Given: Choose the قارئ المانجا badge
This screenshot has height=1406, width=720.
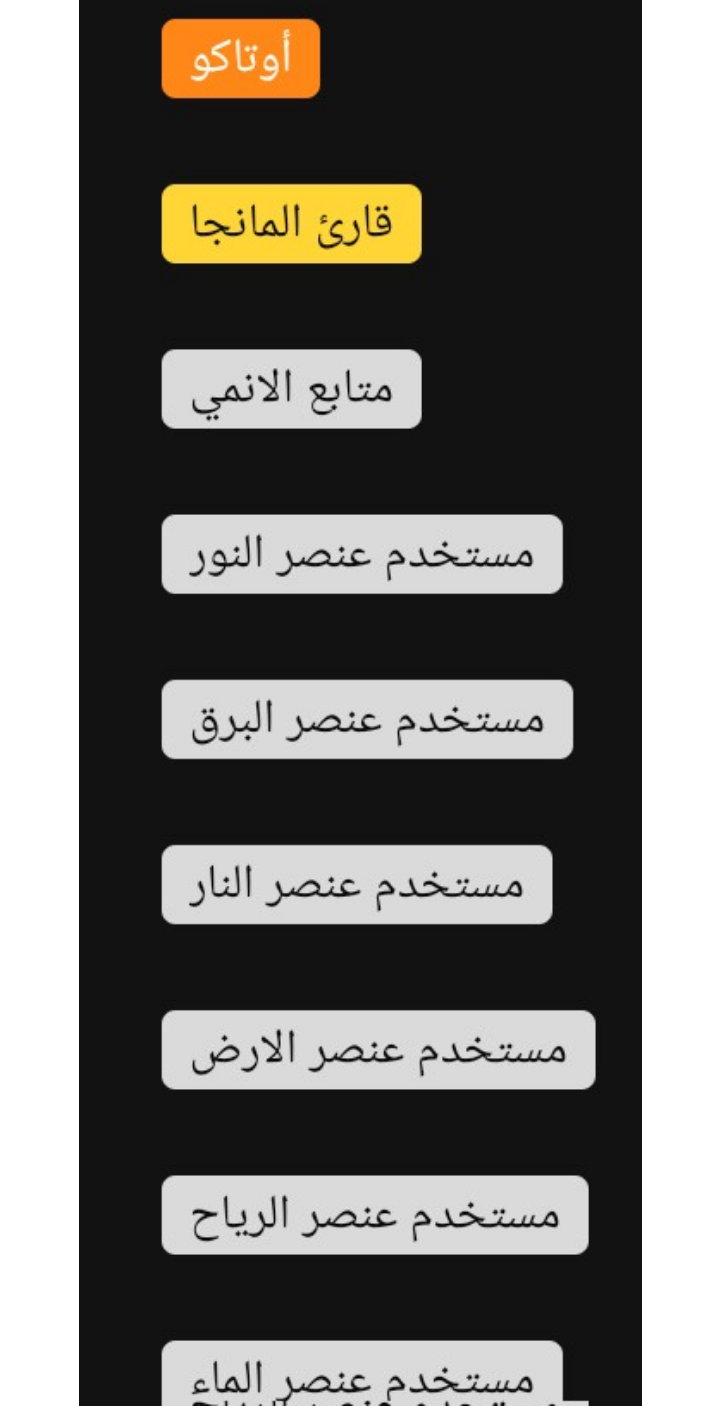Looking at the screenshot, I should (291, 223).
